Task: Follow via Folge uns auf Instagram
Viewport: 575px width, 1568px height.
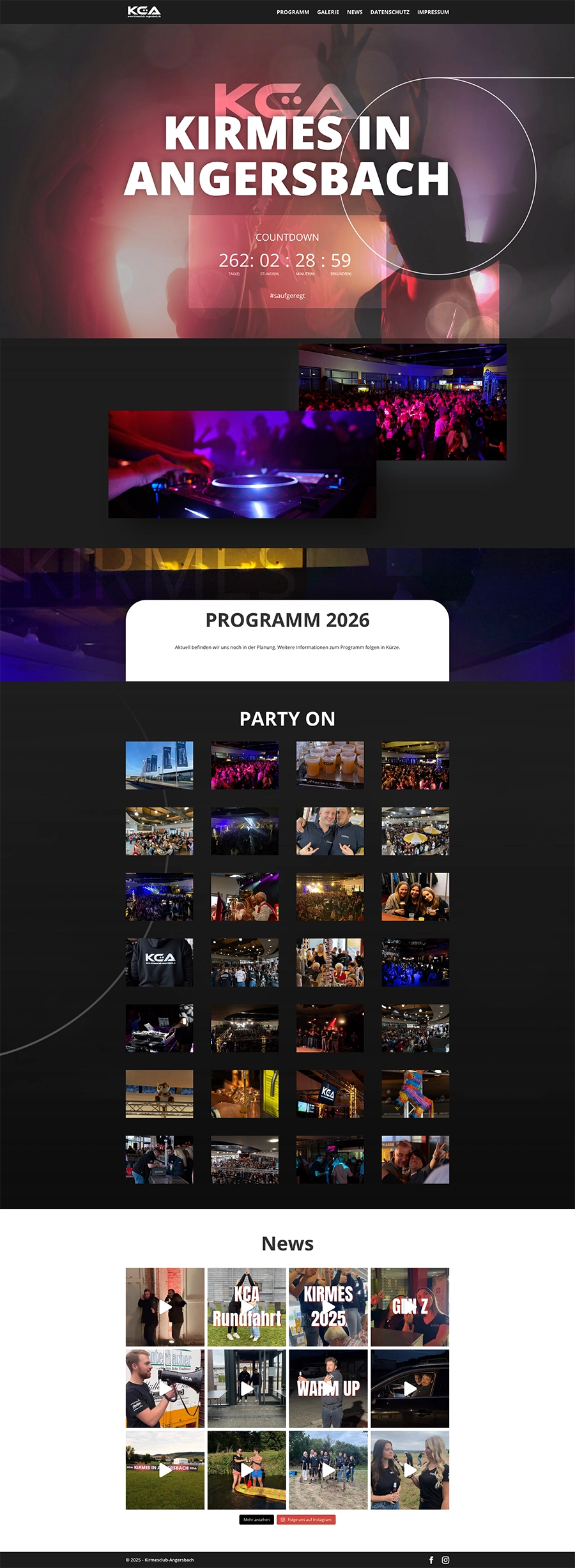Action: (306, 1519)
